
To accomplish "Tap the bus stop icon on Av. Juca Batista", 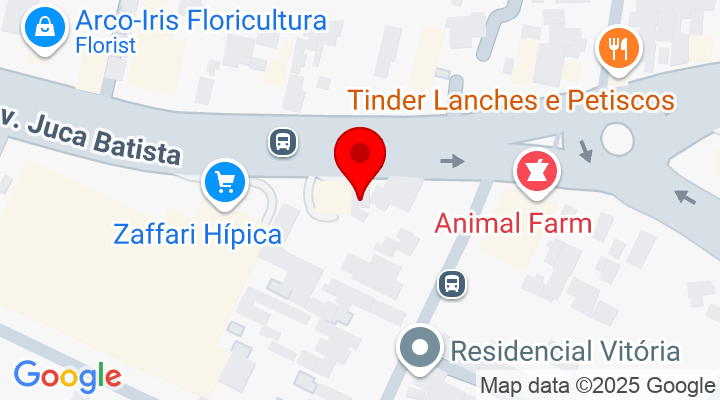I will tap(284, 141).
